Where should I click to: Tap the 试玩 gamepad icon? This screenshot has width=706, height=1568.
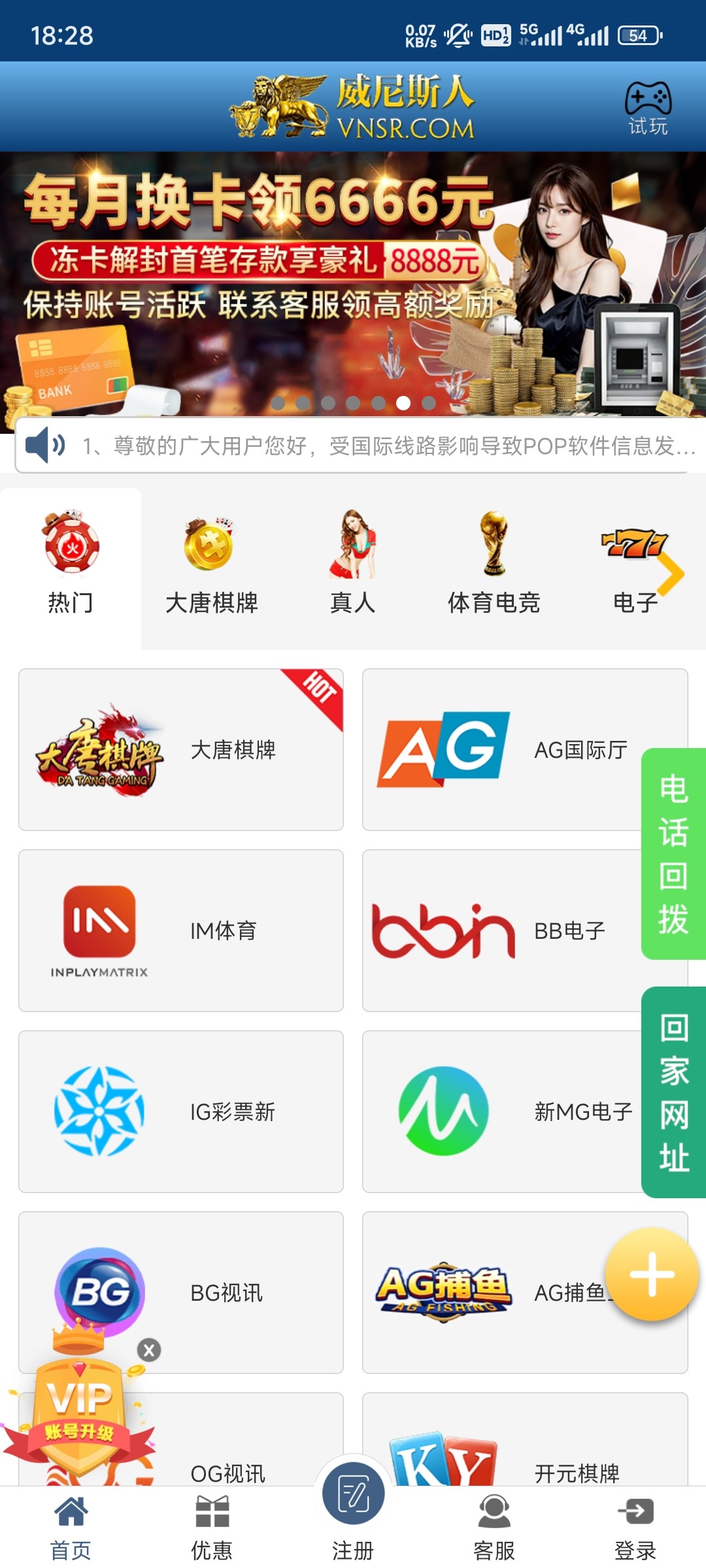[648, 108]
